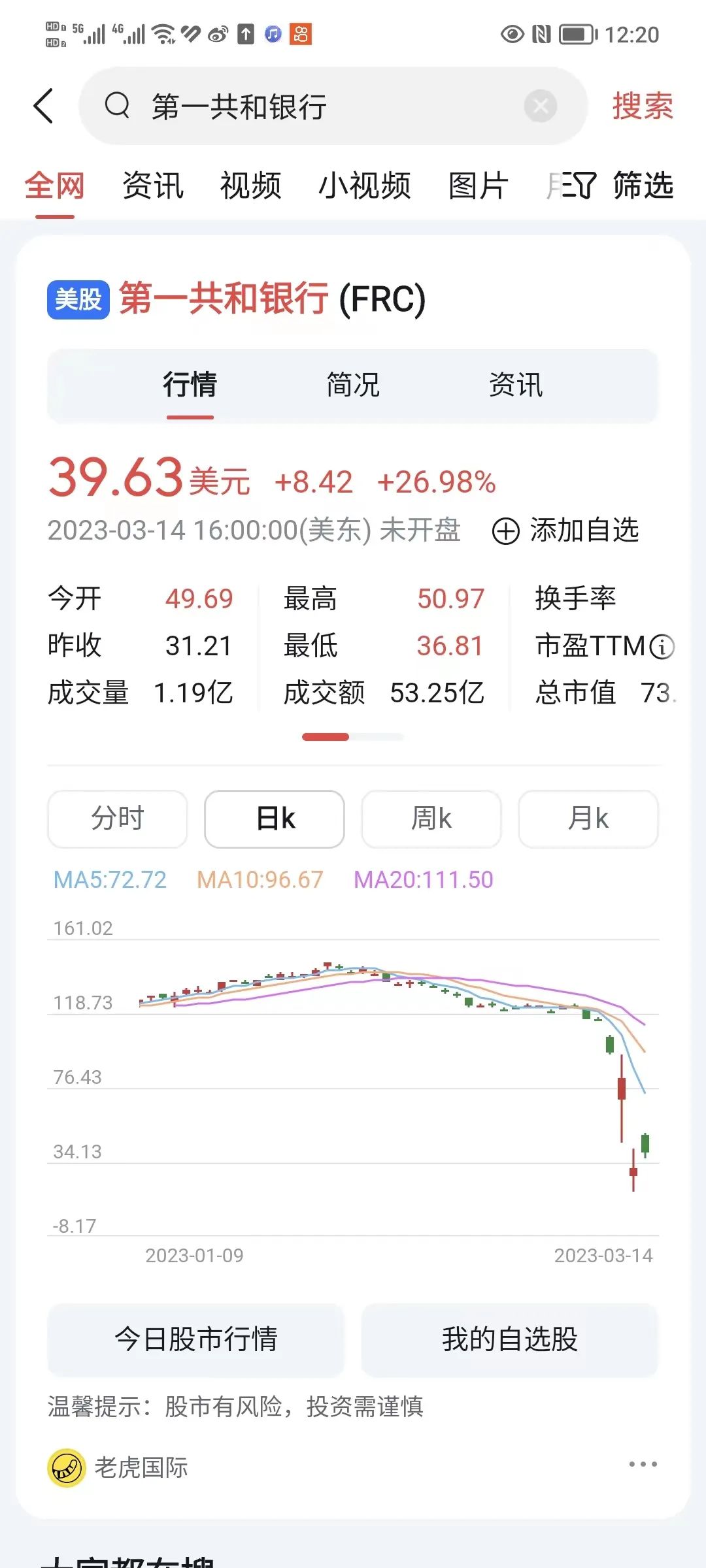Viewport: 706px width, 1568px height.
Task: Switch chart to 月k
Action: [x=588, y=819]
